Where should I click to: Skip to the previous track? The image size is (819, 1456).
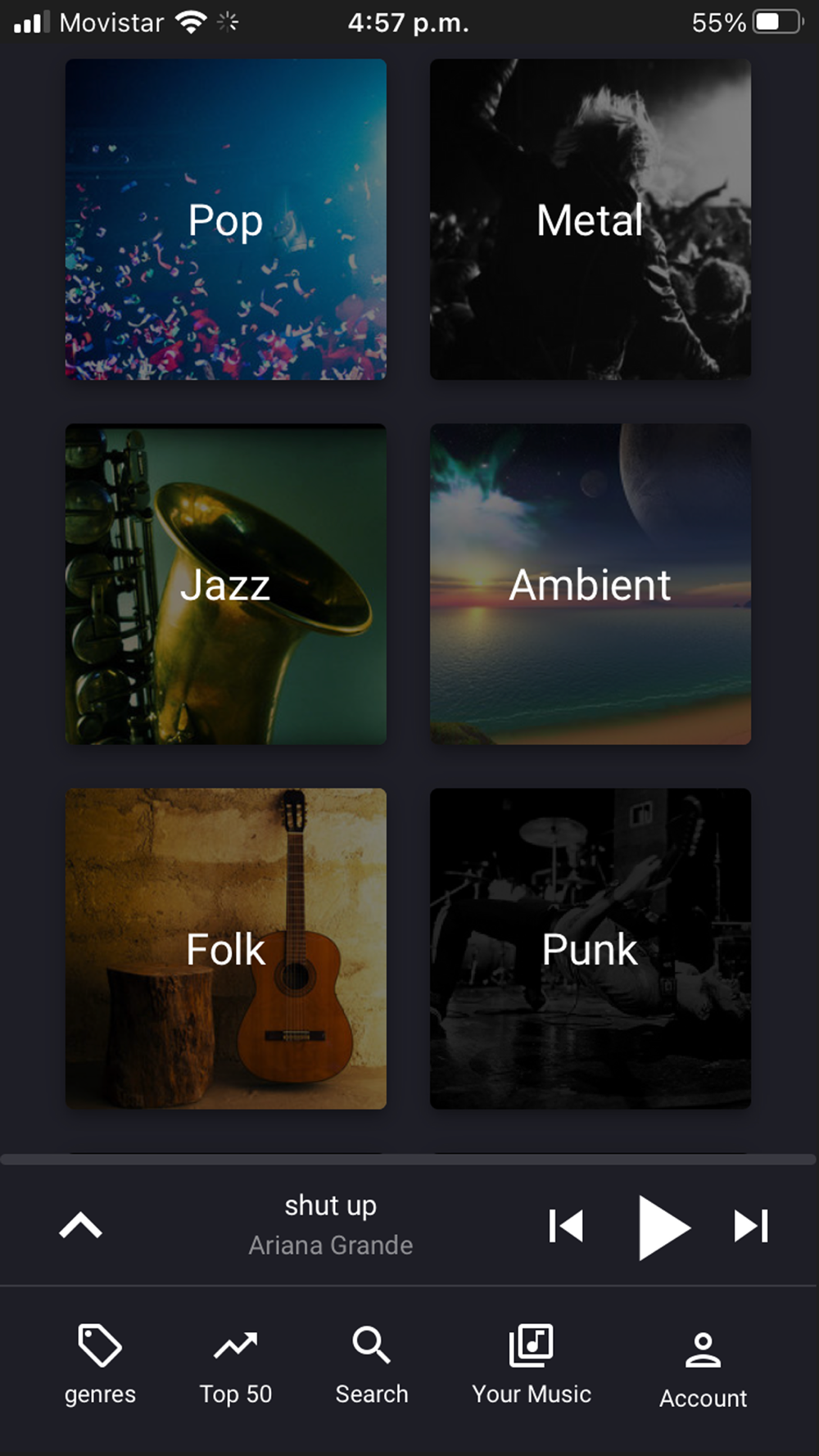click(566, 1226)
